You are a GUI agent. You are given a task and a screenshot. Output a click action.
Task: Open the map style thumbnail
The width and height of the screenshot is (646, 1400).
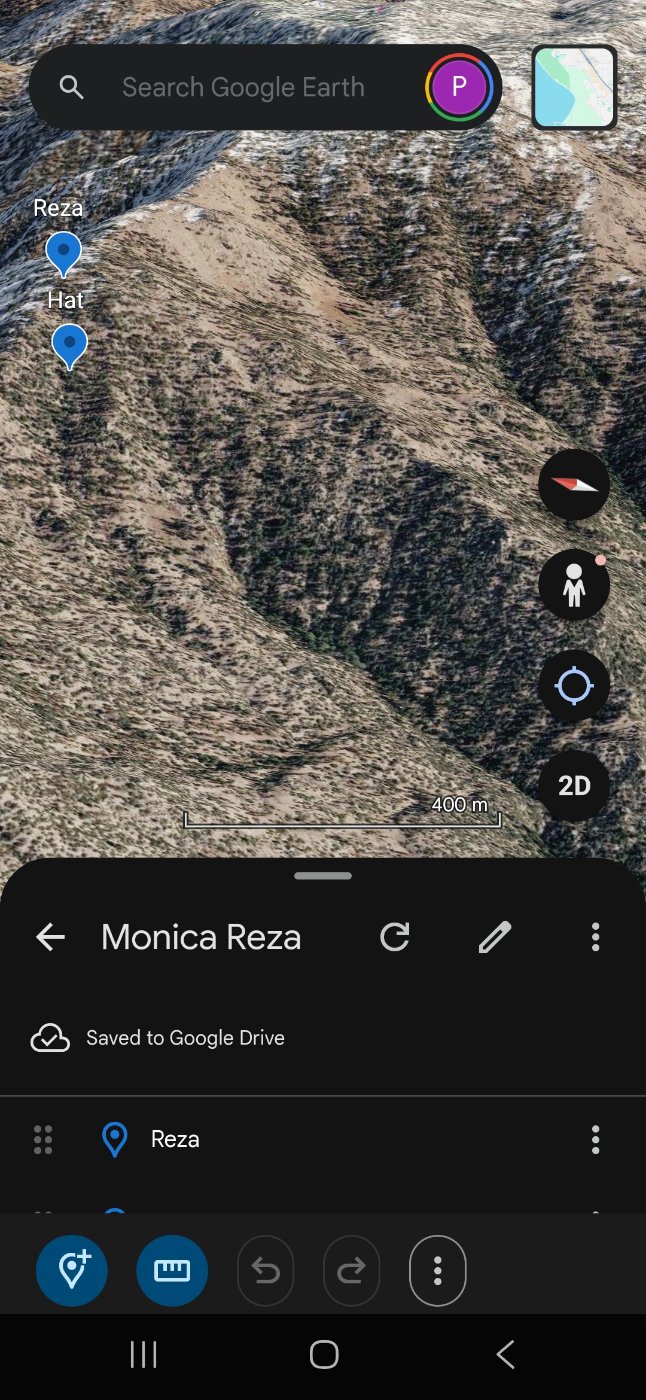coord(574,88)
